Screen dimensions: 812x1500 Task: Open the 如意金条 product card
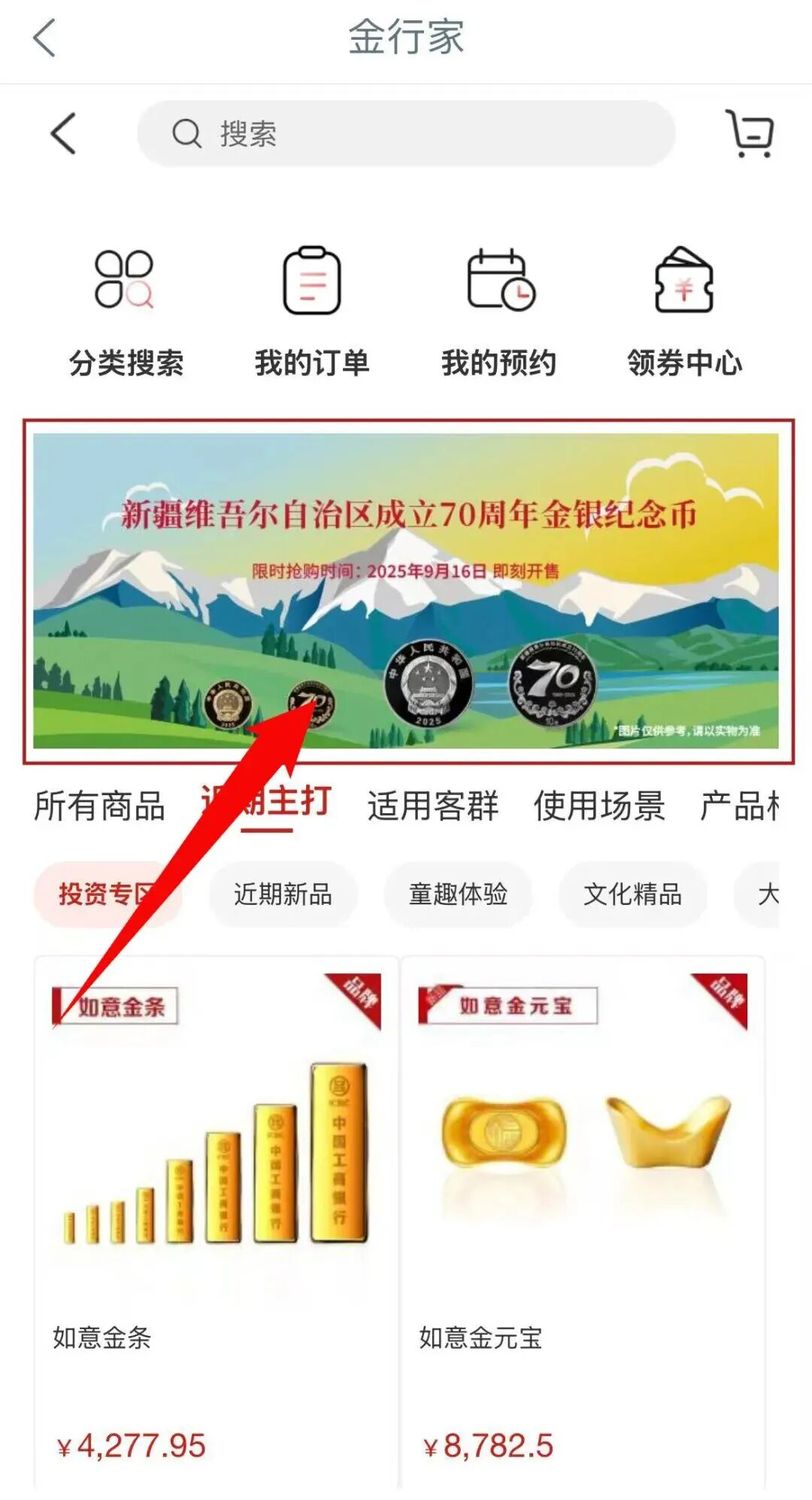coord(216,1220)
